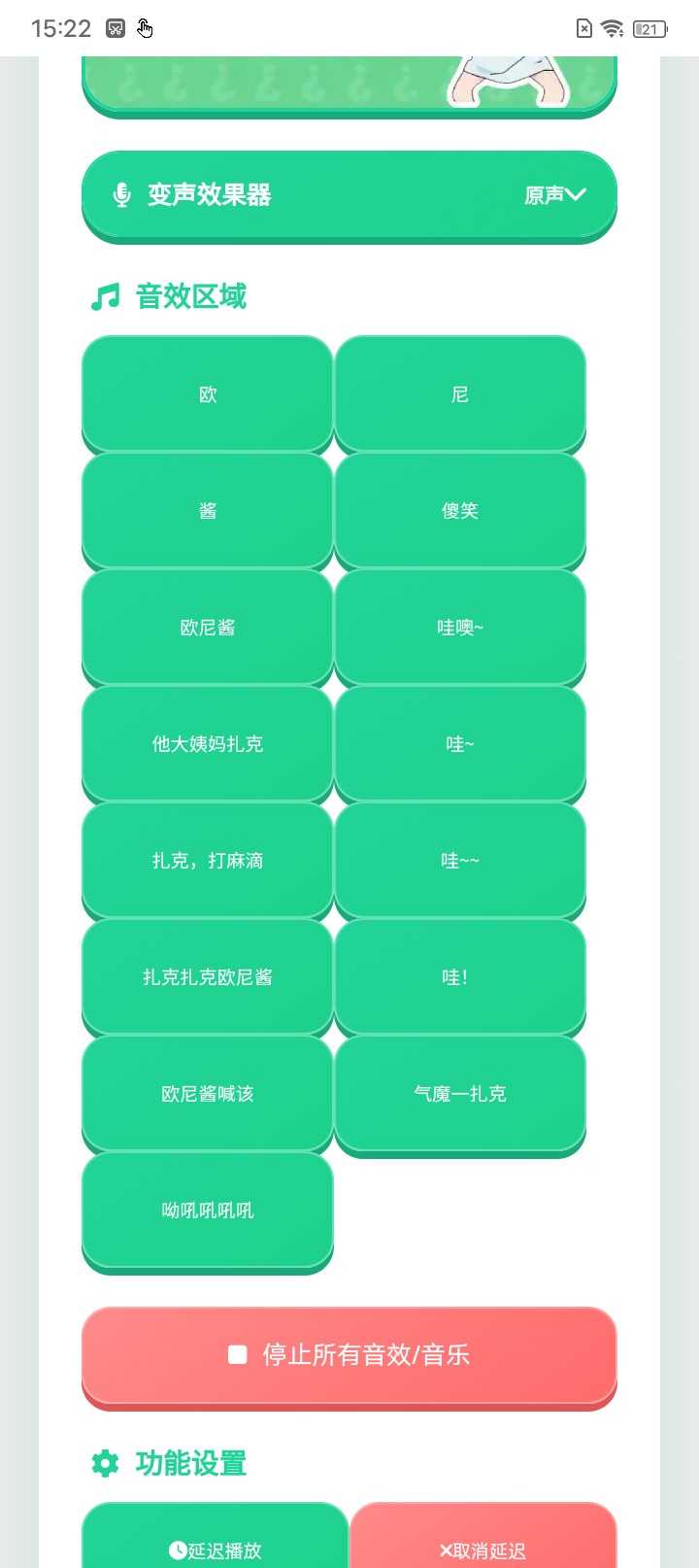Play the 哇! sound effect
This screenshot has width=699, height=1568.
tap(460, 977)
